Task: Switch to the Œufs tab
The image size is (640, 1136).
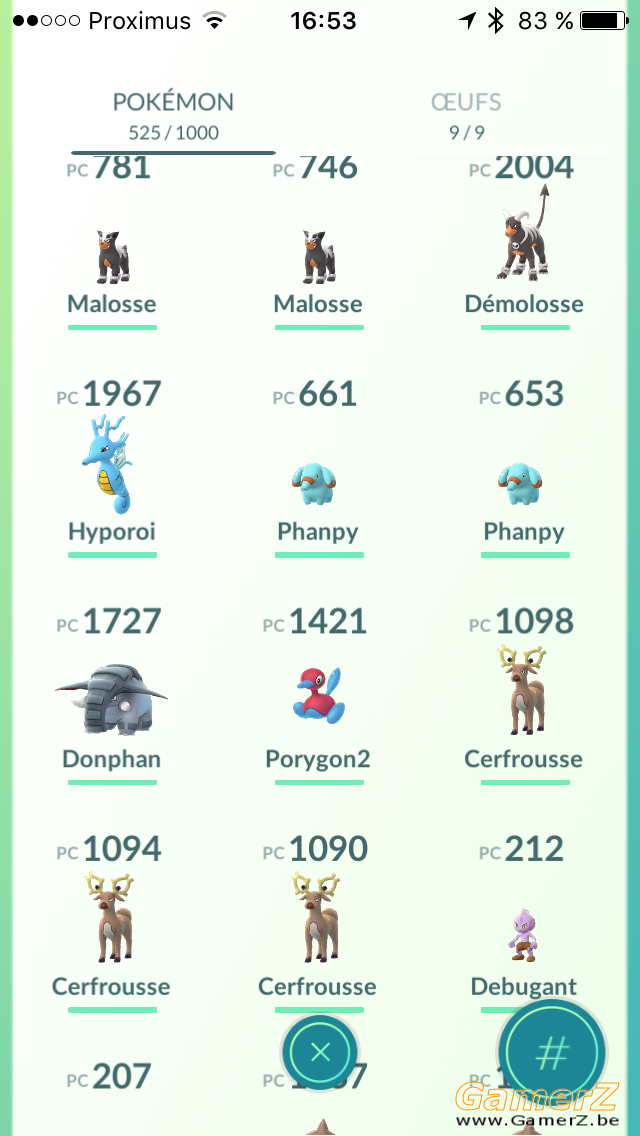Action: point(466,116)
